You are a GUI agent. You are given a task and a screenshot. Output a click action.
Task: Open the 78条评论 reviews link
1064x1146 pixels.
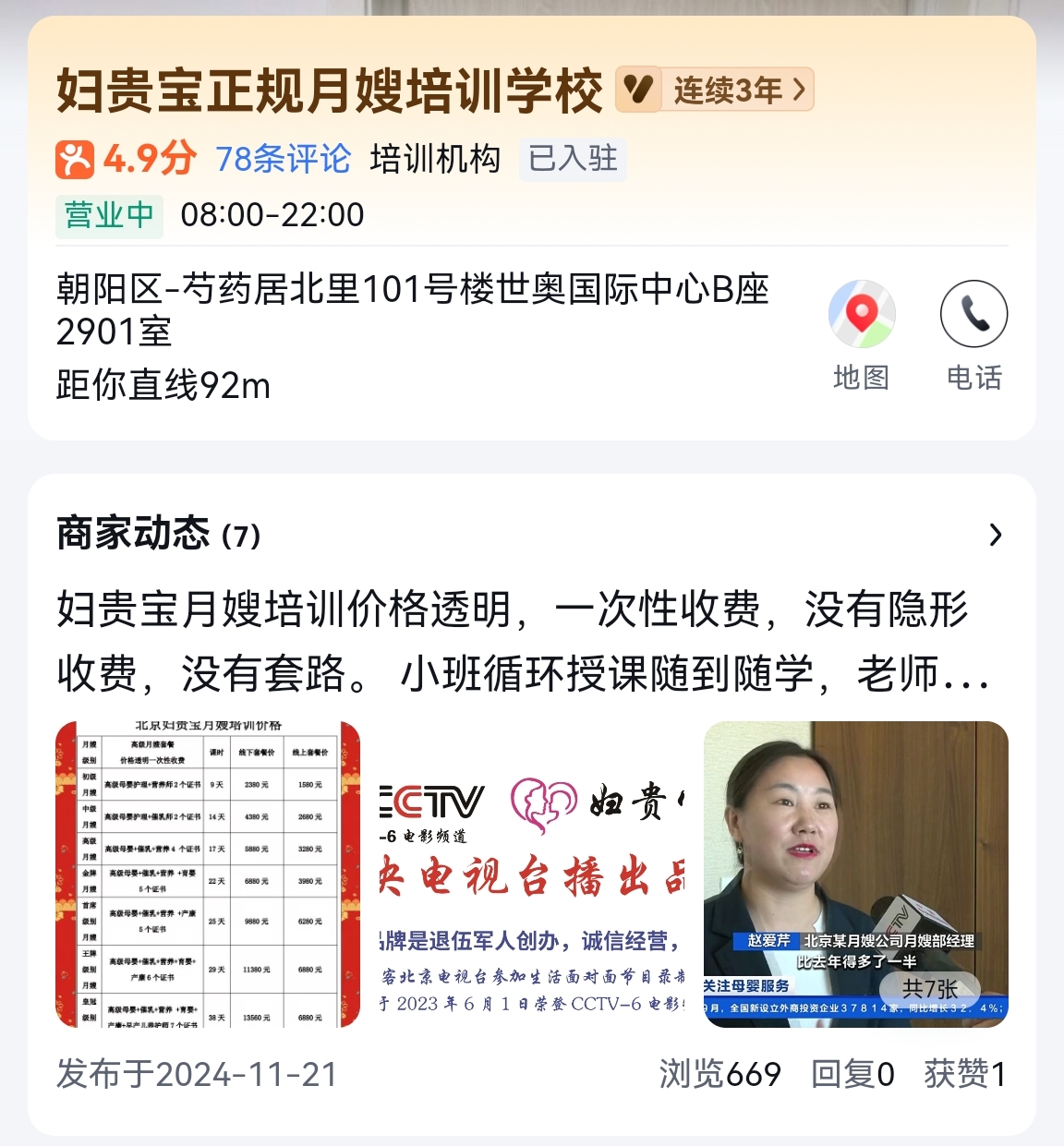[x=283, y=159]
